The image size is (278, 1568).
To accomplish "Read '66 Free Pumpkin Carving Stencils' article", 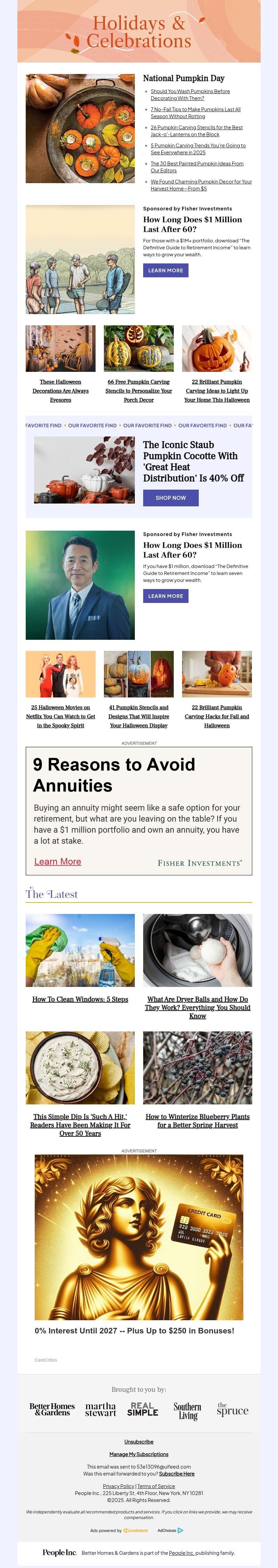I will pos(139,391).
